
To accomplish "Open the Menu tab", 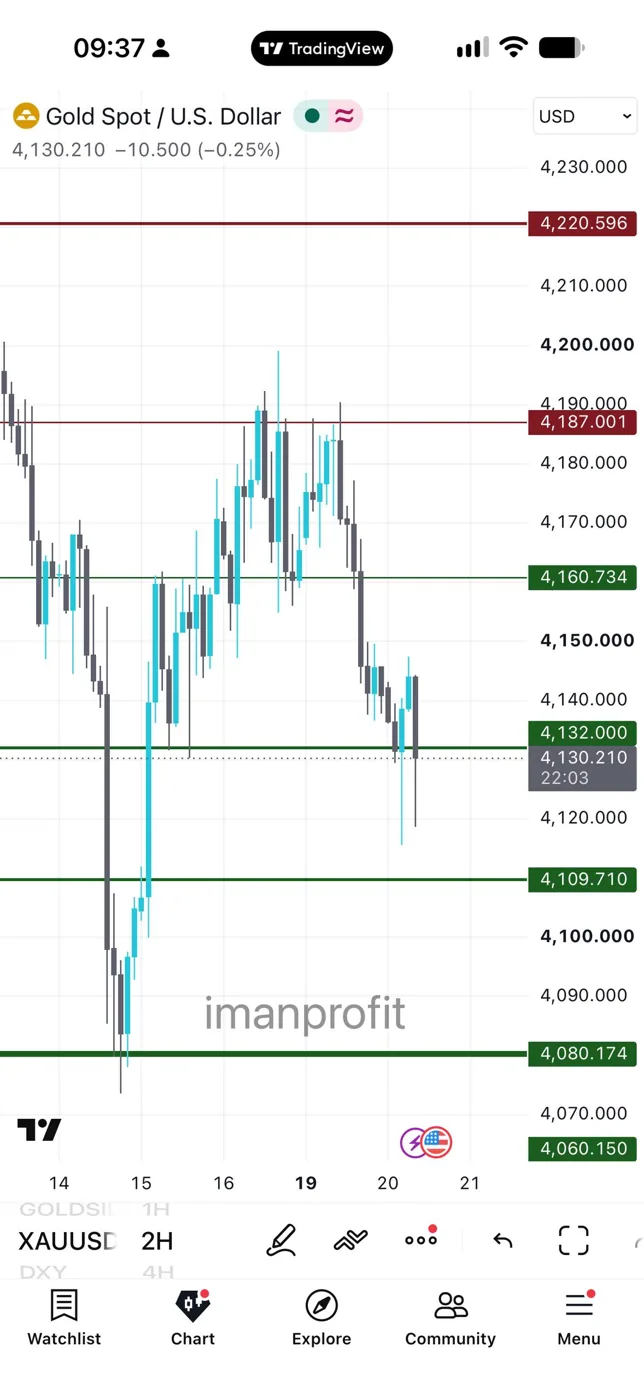I will [579, 1318].
